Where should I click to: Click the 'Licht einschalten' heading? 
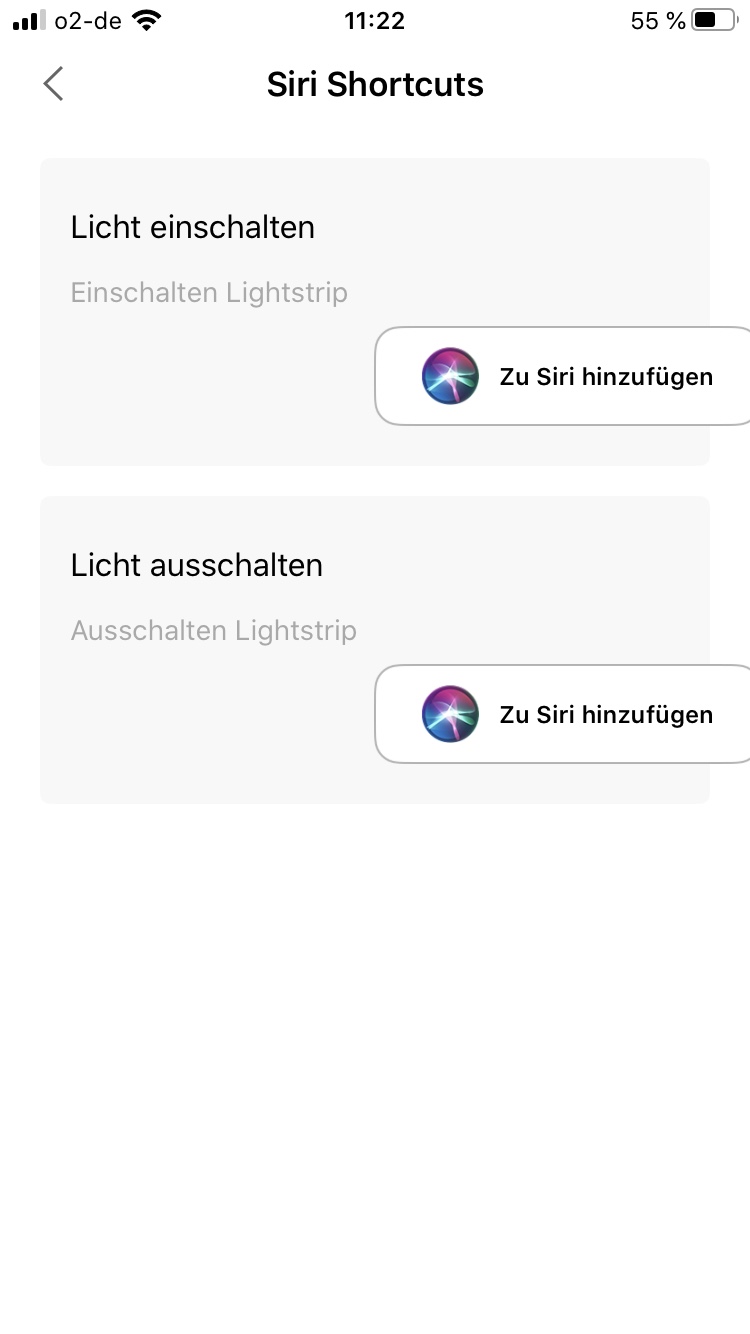tap(193, 227)
